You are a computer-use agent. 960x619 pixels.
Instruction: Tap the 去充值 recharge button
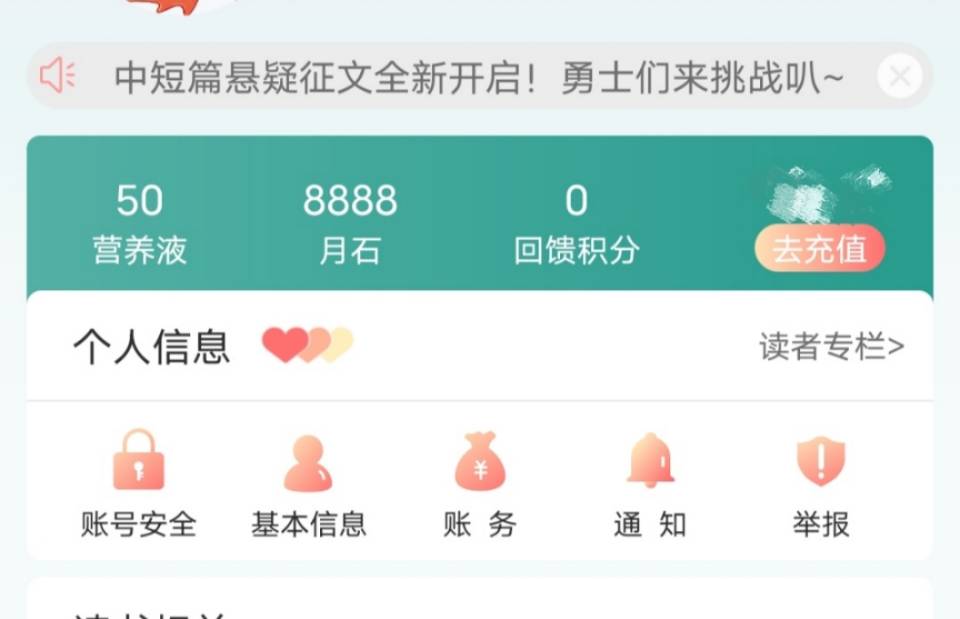(819, 248)
